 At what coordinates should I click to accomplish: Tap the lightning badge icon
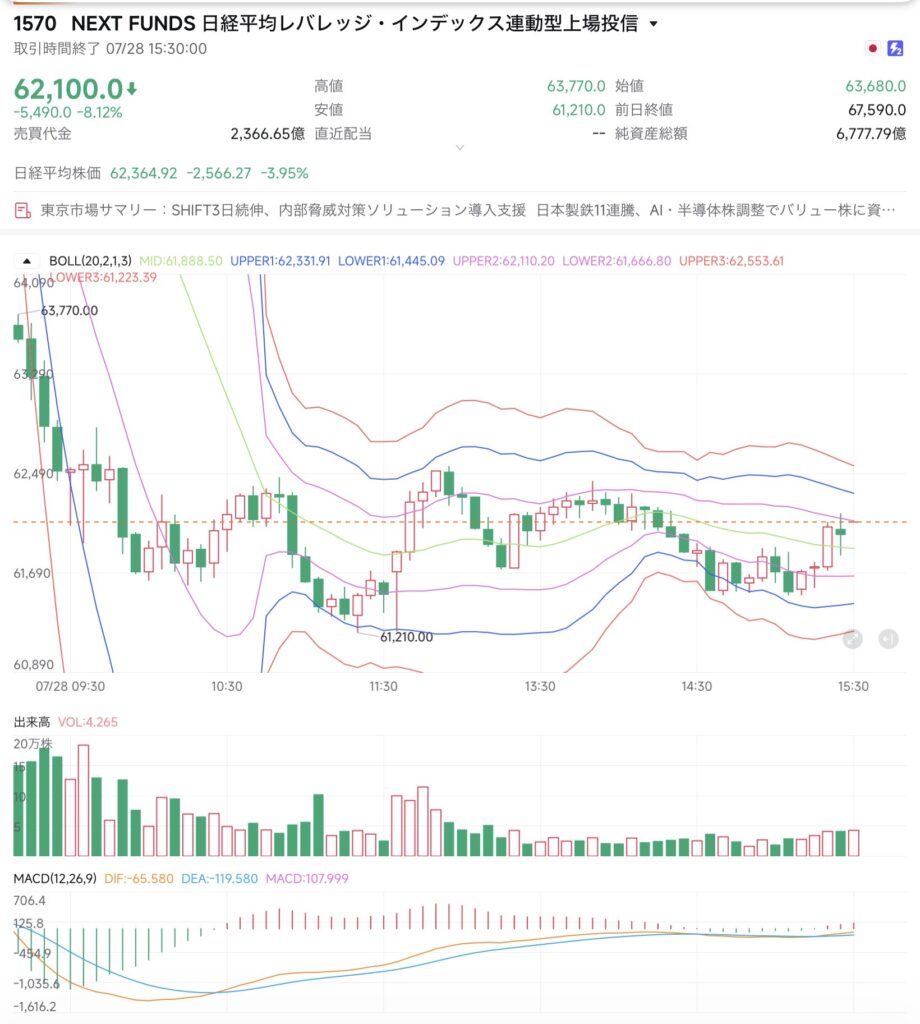coord(895,48)
